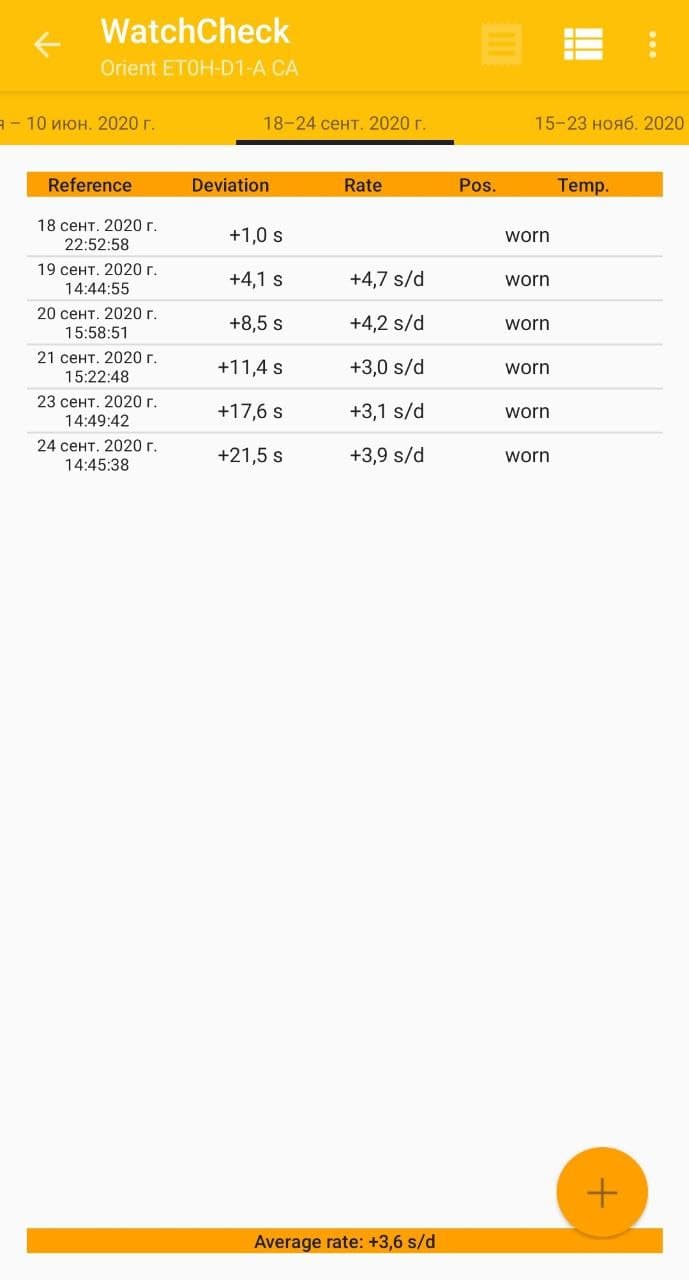The width and height of the screenshot is (689, 1280).
Task: Open the 21 сент. 2020 15:22:48 entry
Action: (x=344, y=367)
